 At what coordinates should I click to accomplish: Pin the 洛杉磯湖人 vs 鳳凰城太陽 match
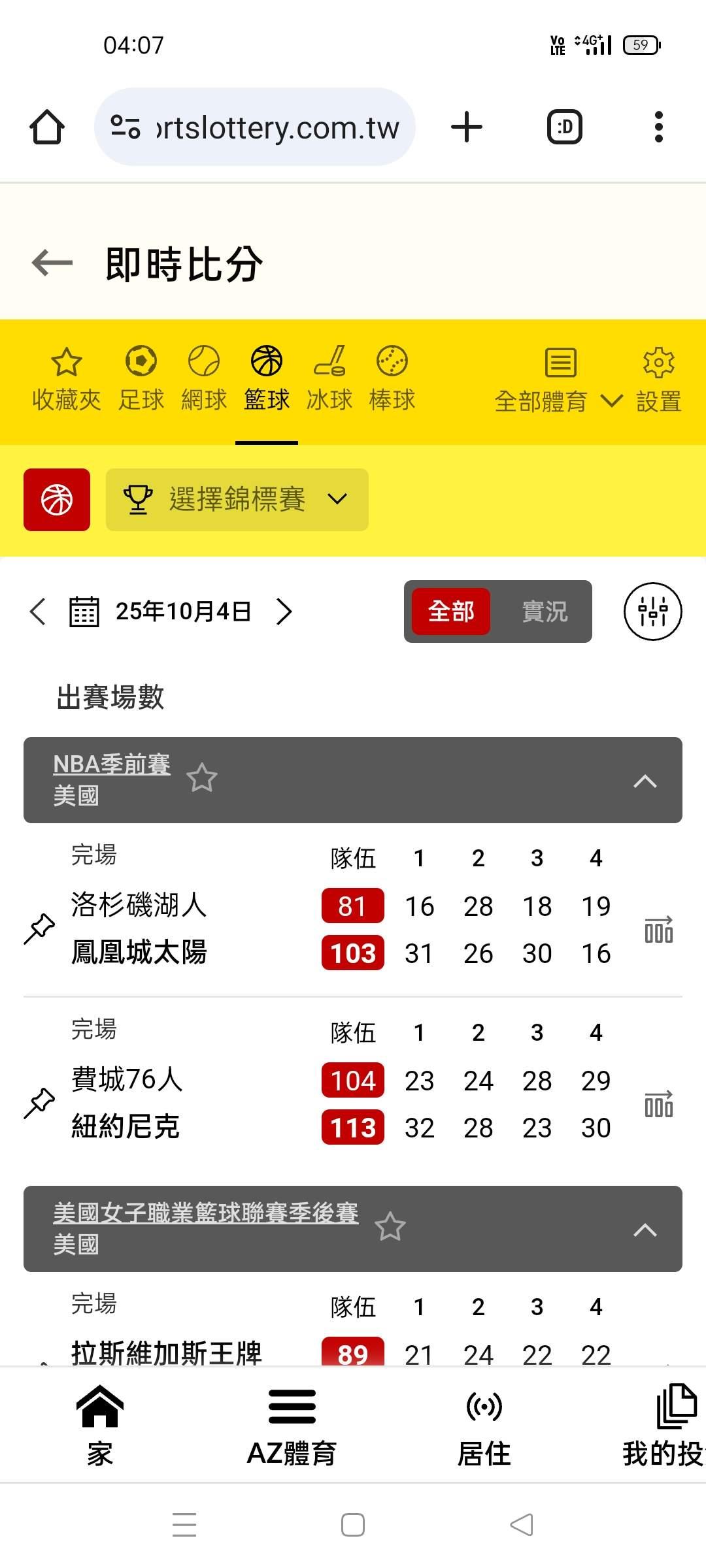[39, 928]
